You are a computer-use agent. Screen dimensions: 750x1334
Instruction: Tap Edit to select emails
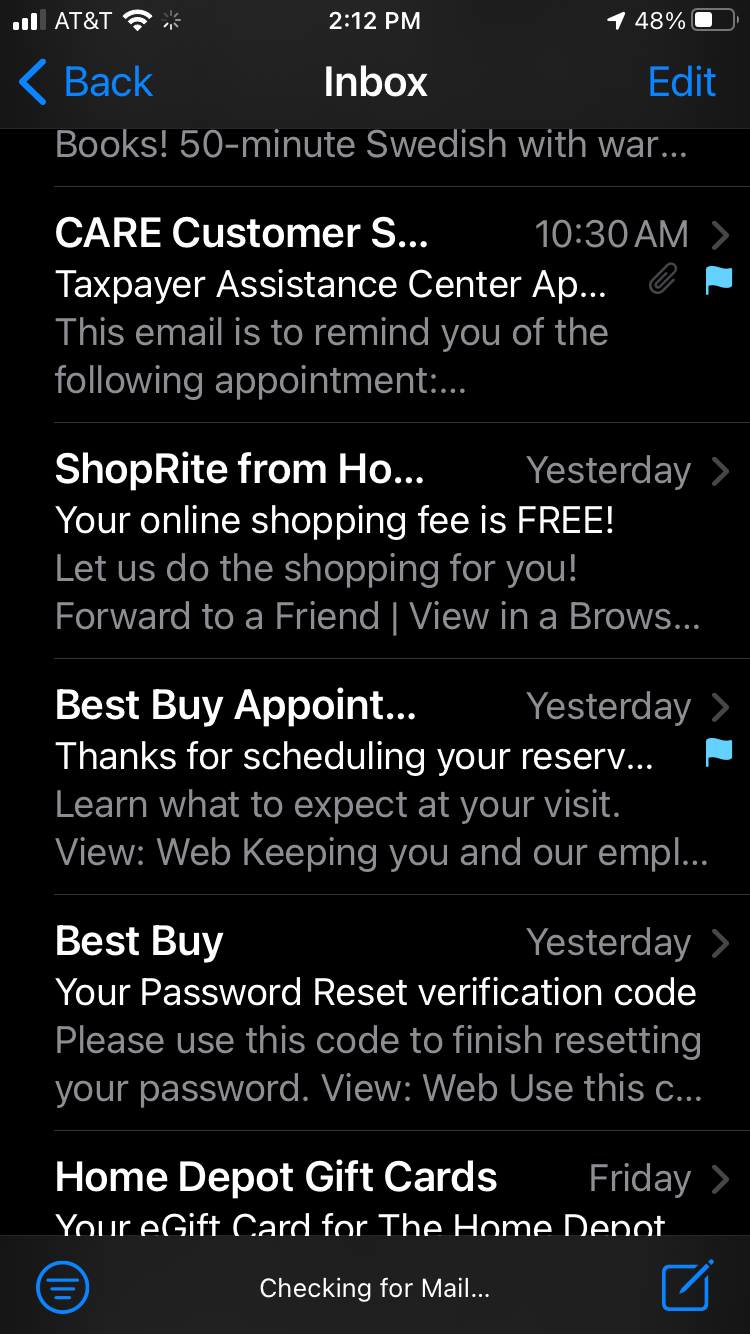[682, 82]
